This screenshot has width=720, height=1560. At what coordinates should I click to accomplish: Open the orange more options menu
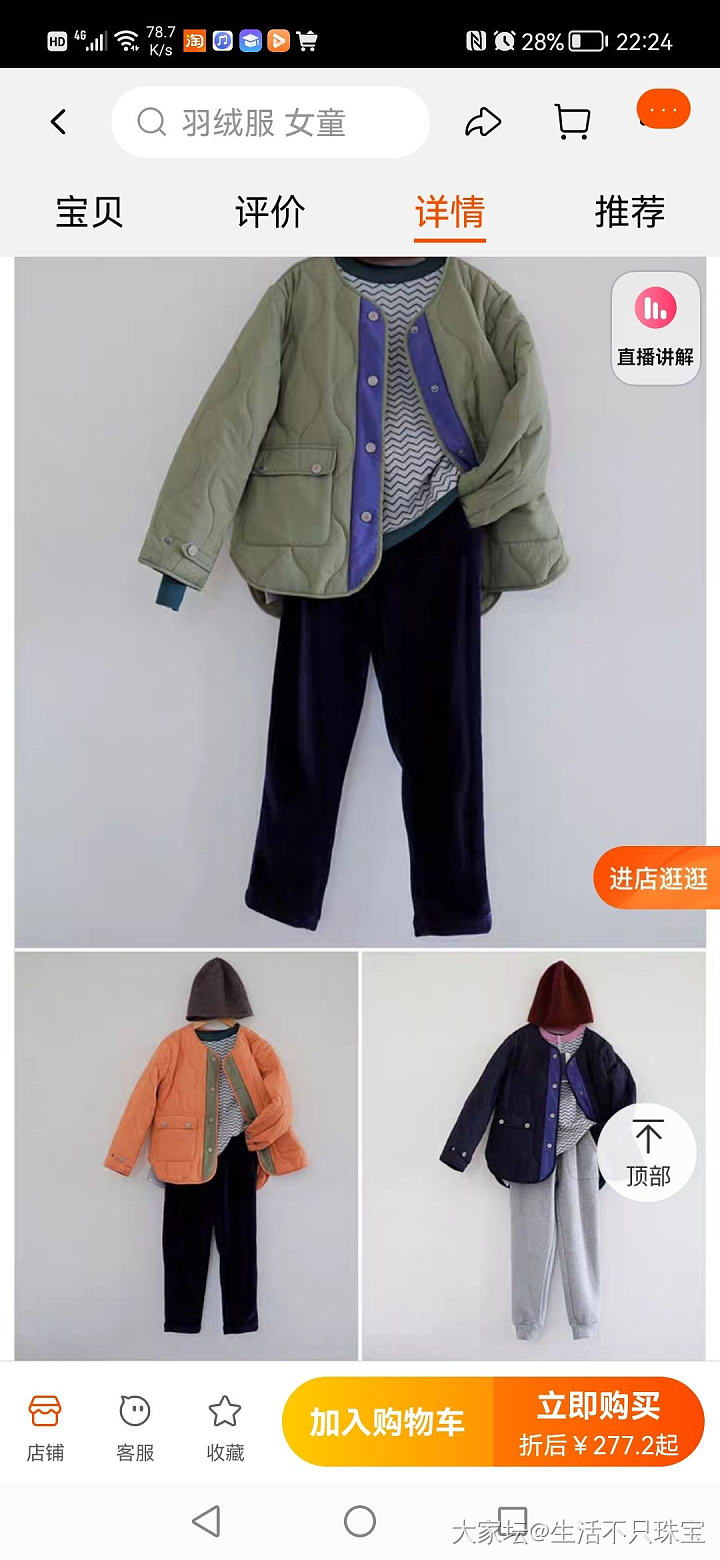[663, 109]
